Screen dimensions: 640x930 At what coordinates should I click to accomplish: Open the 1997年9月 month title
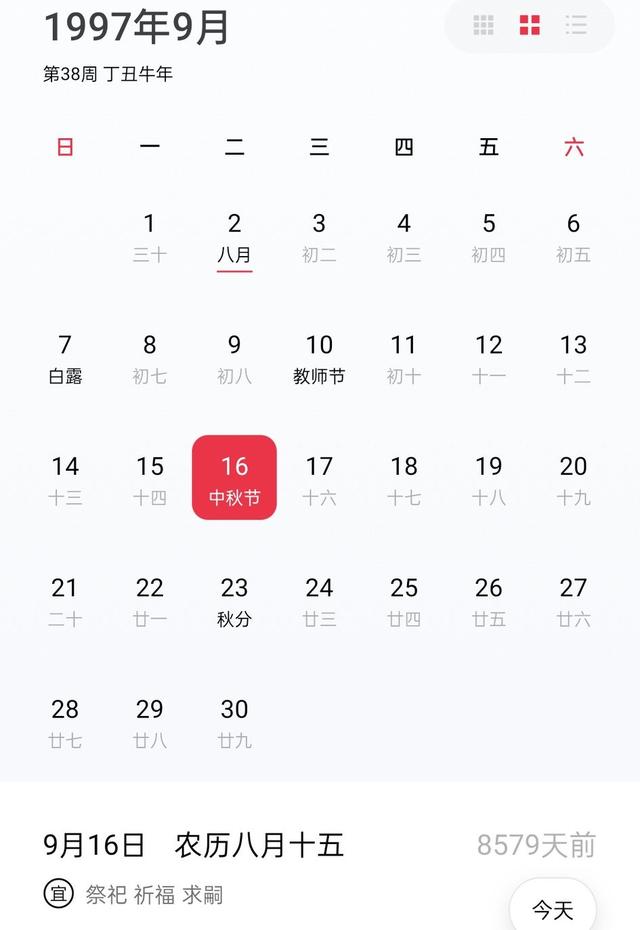[x=137, y=28]
